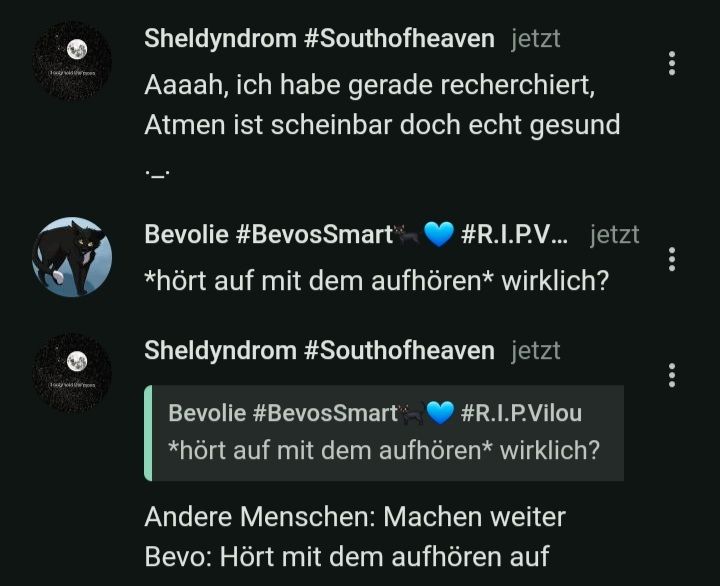The image size is (720, 586).
Task: Tap Sheldyndrom's avatar beside the "Aaaah" comment
Action: 72,62
